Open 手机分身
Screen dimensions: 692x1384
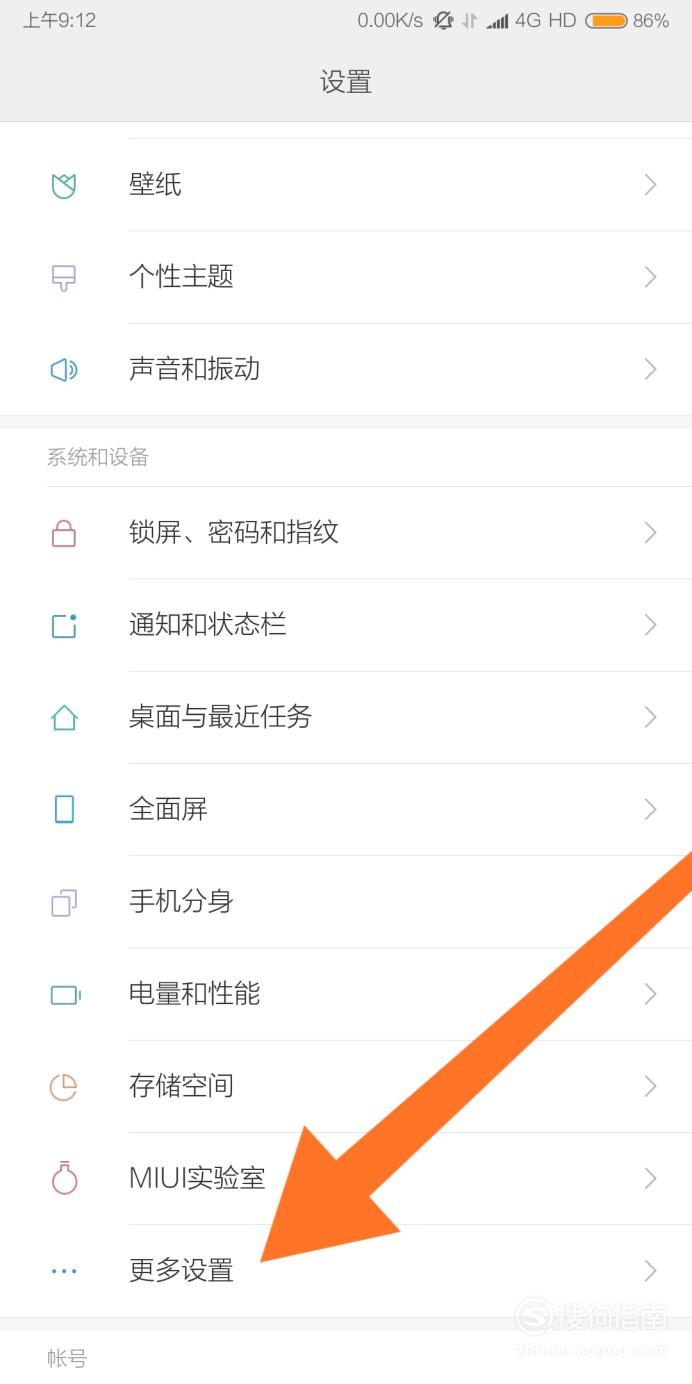click(346, 901)
